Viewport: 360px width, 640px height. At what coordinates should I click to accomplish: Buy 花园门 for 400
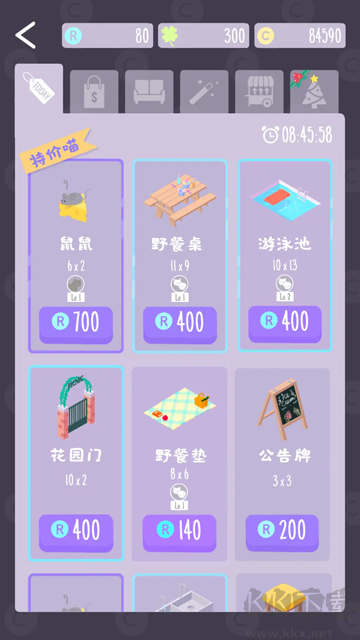[x=76, y=533]
